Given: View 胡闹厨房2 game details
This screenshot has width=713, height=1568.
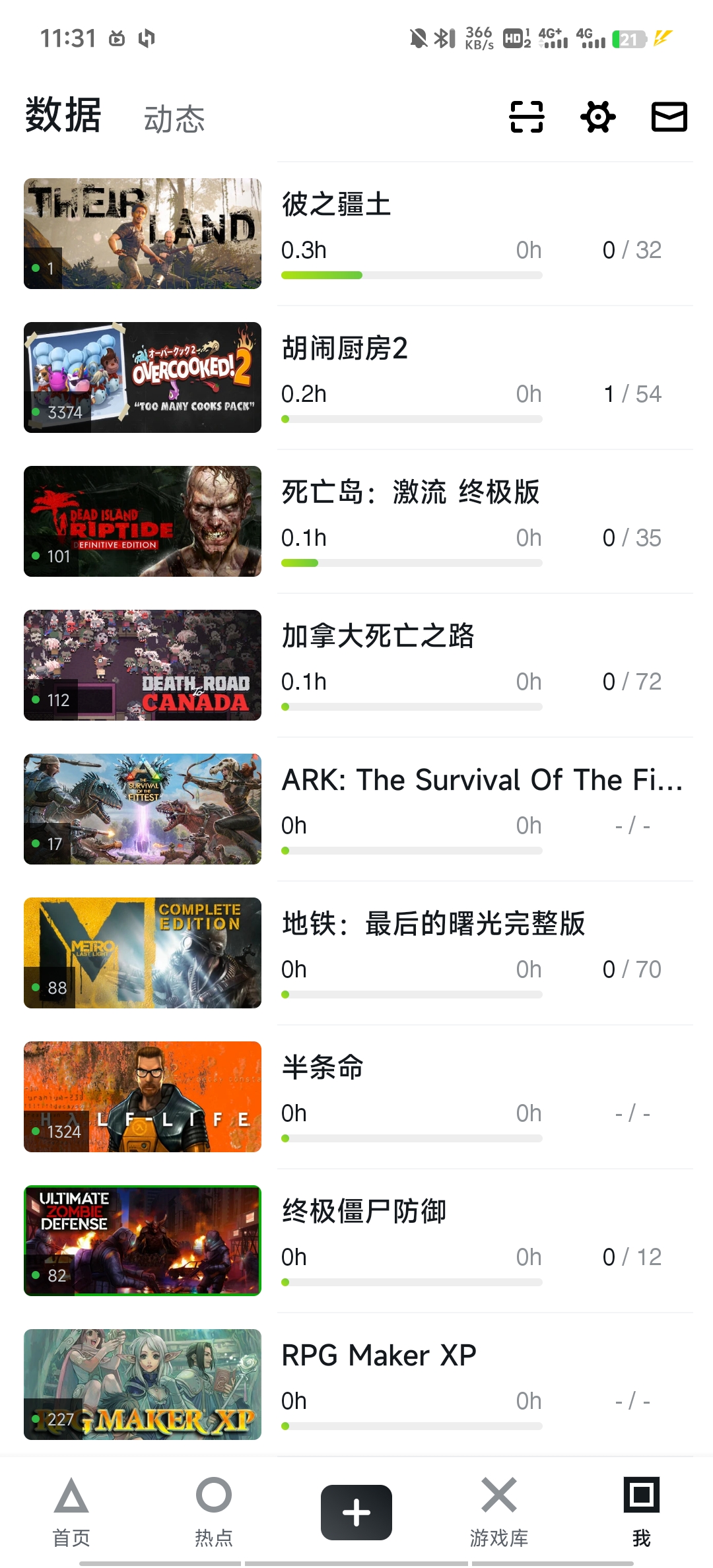Looking at the screenshot, I should 345,348.
